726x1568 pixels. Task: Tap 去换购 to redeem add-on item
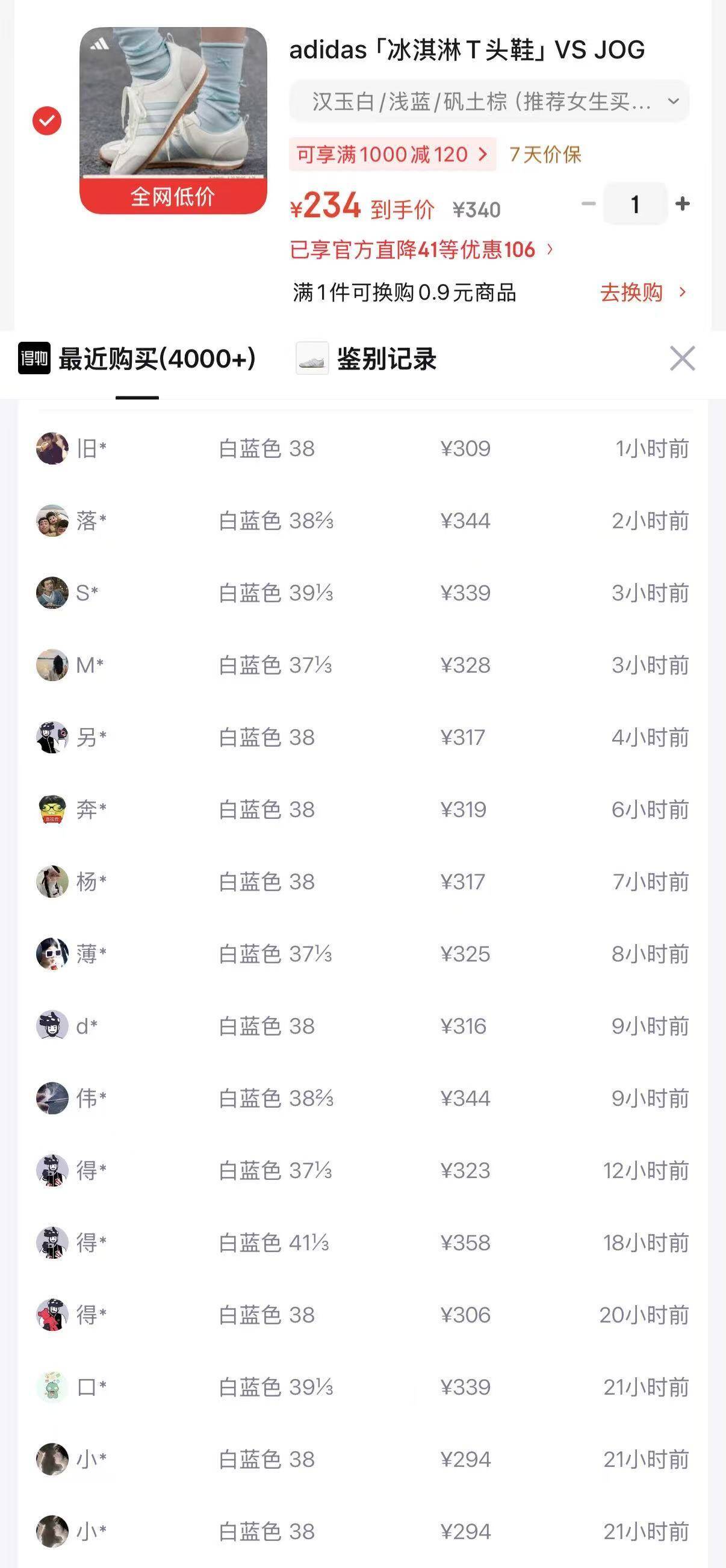click(x=643, y=293)
